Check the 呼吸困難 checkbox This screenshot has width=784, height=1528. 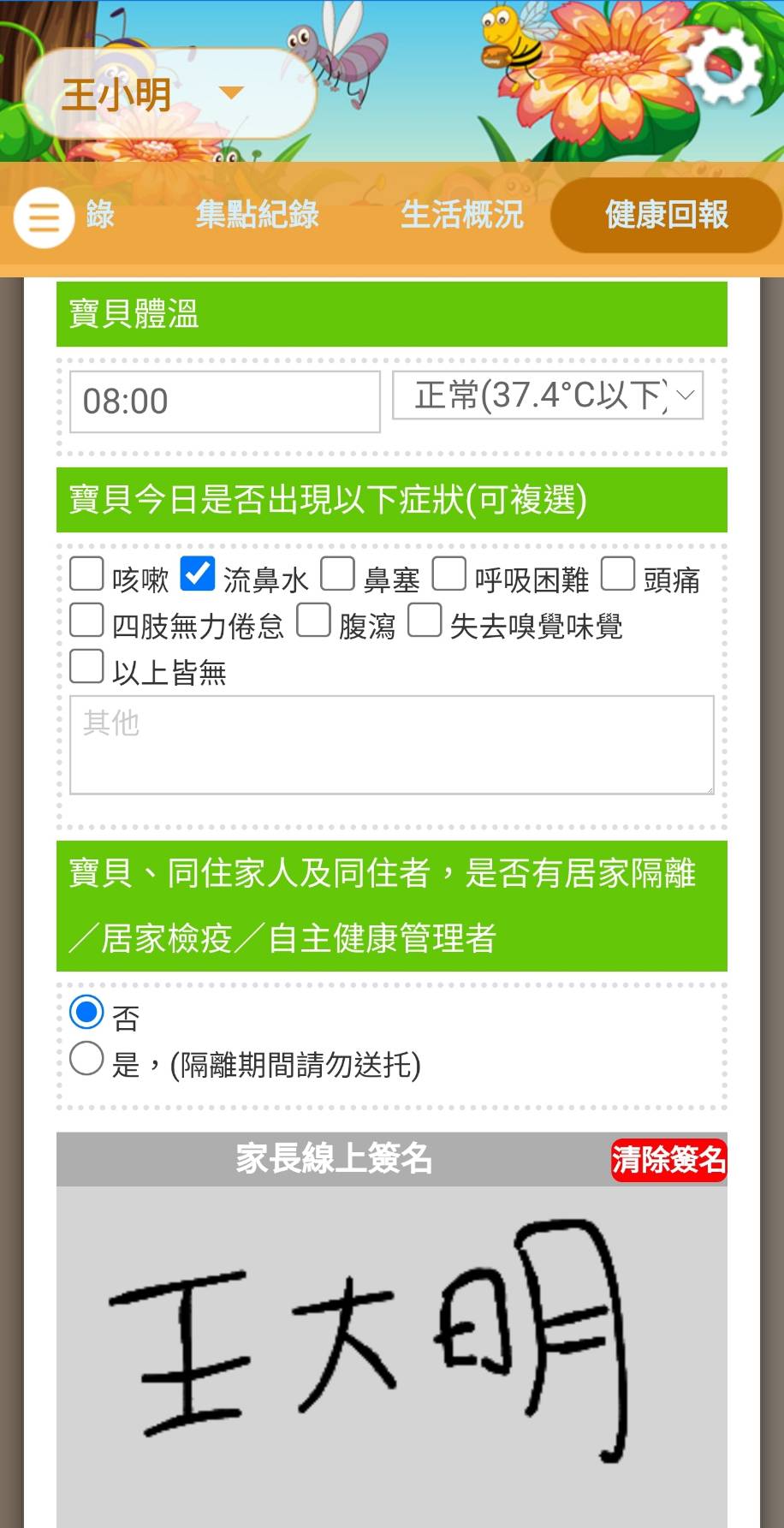coord(448,574)
